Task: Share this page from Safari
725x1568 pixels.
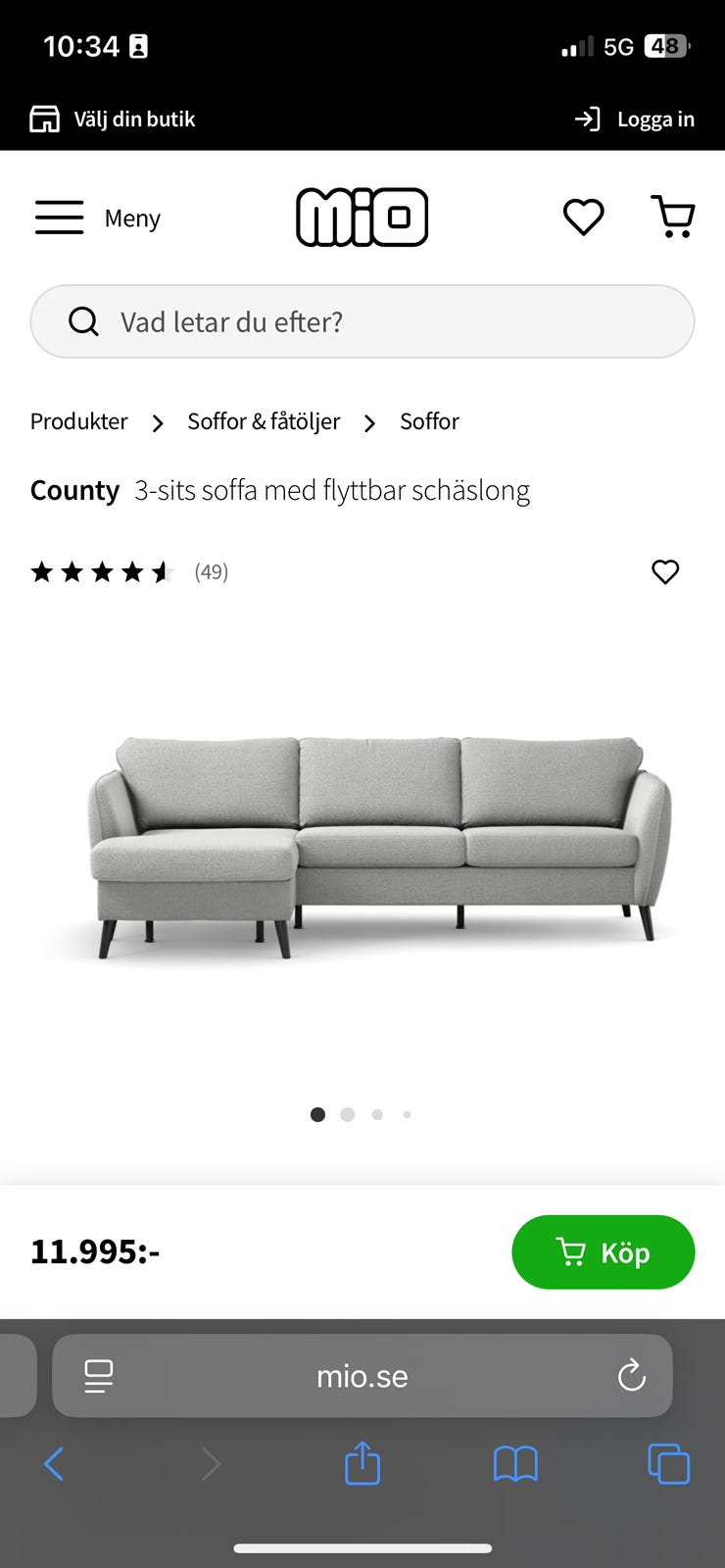Action: (x=362, y=1465)
